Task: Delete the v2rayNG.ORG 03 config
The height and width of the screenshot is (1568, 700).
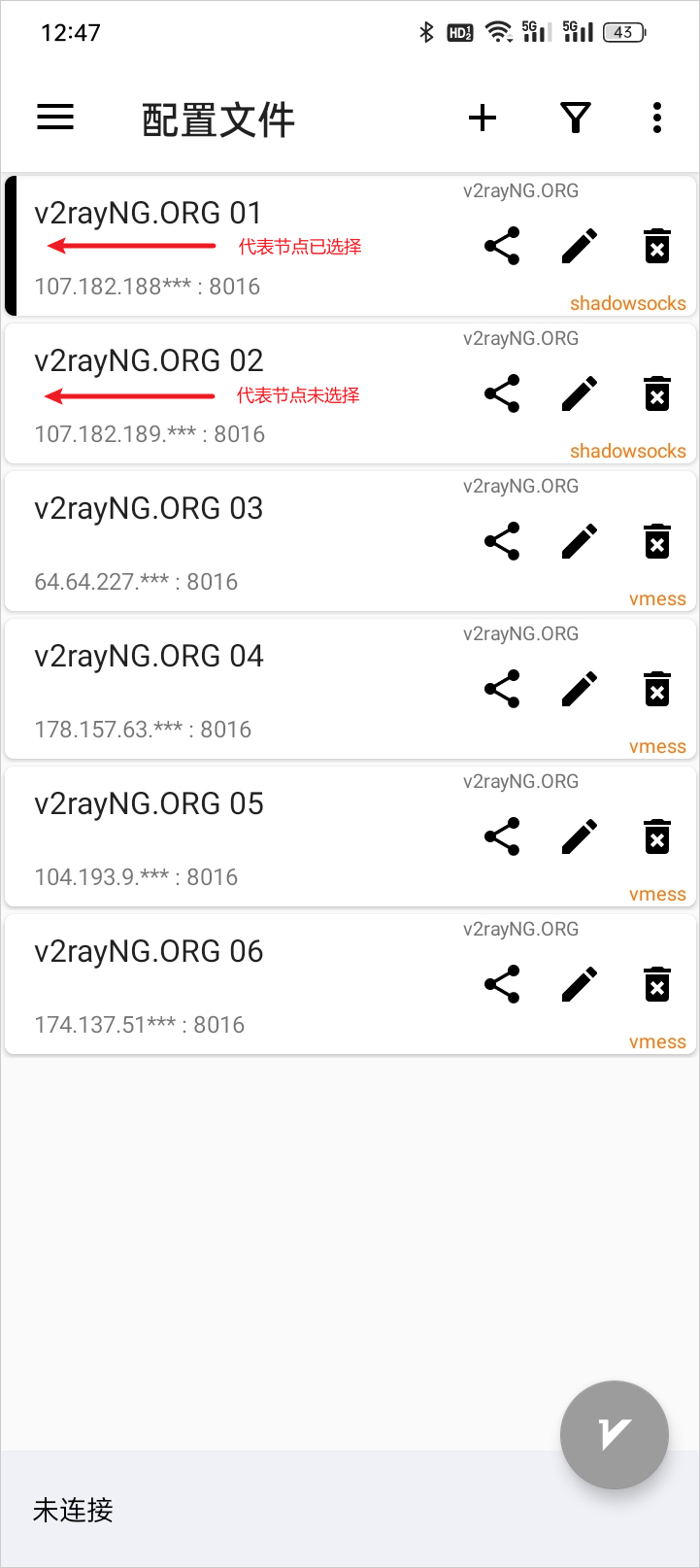Action: click(x=657, y=542)
